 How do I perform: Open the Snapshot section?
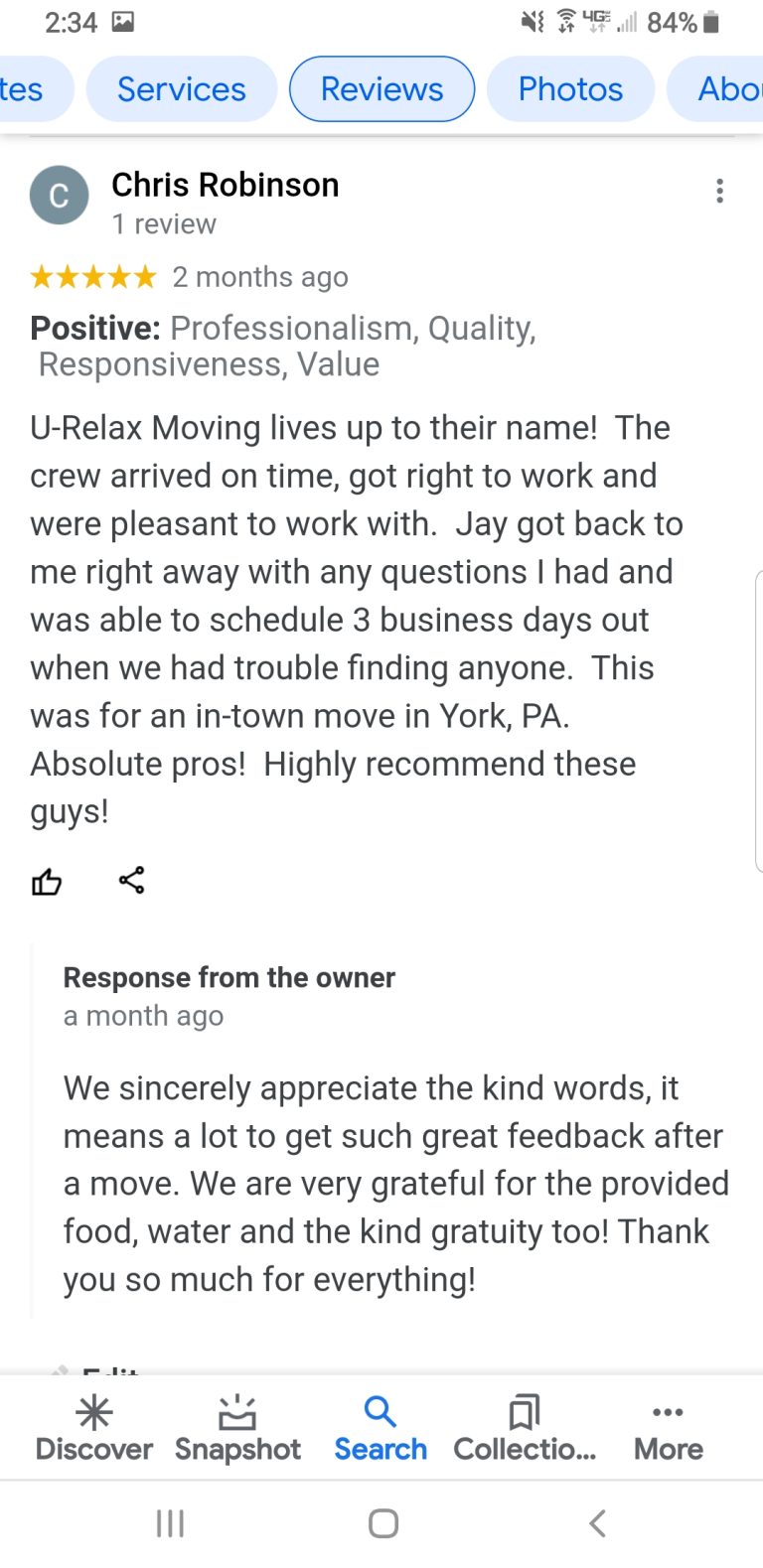click(237, 1428)
